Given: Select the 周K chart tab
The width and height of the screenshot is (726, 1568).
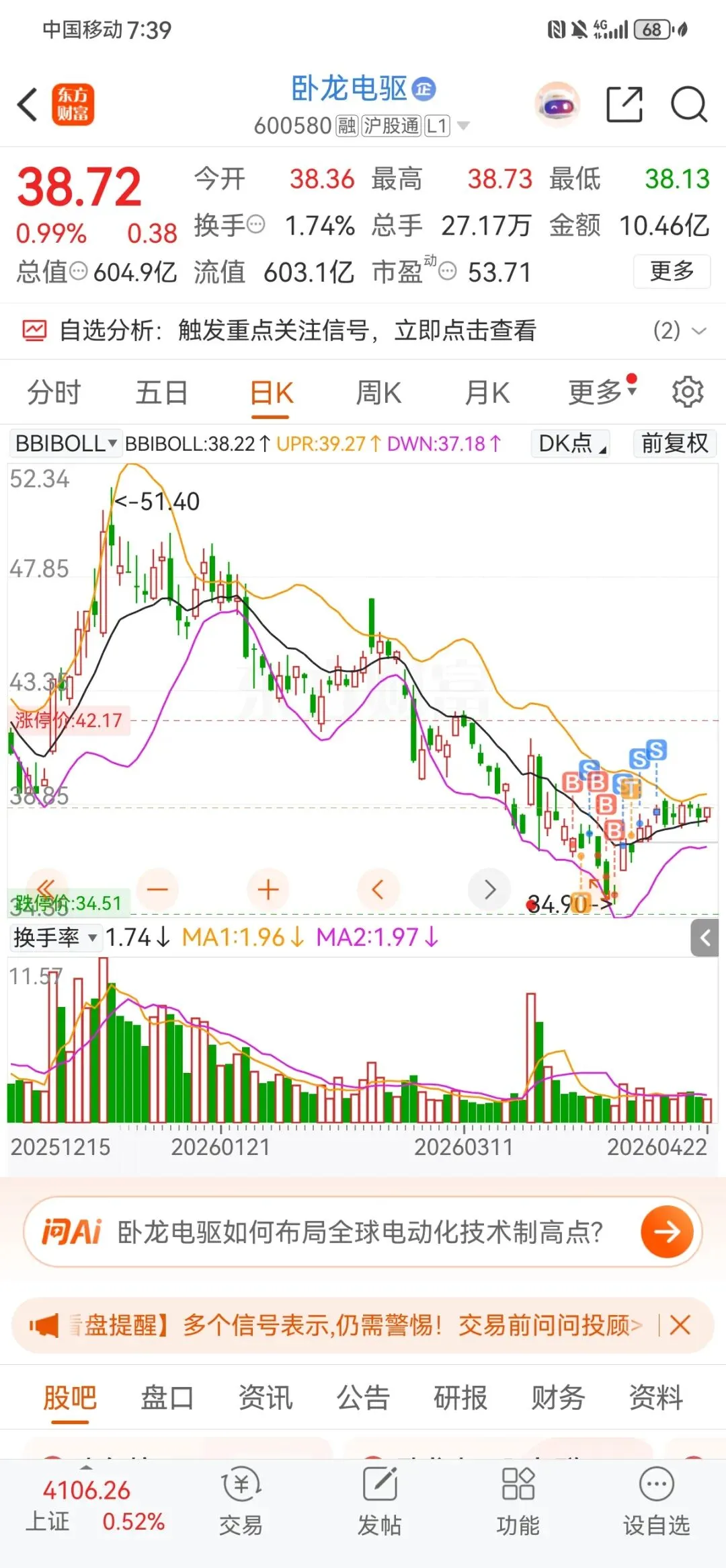Looking at the screenshot, I should (x=378, y=393).
